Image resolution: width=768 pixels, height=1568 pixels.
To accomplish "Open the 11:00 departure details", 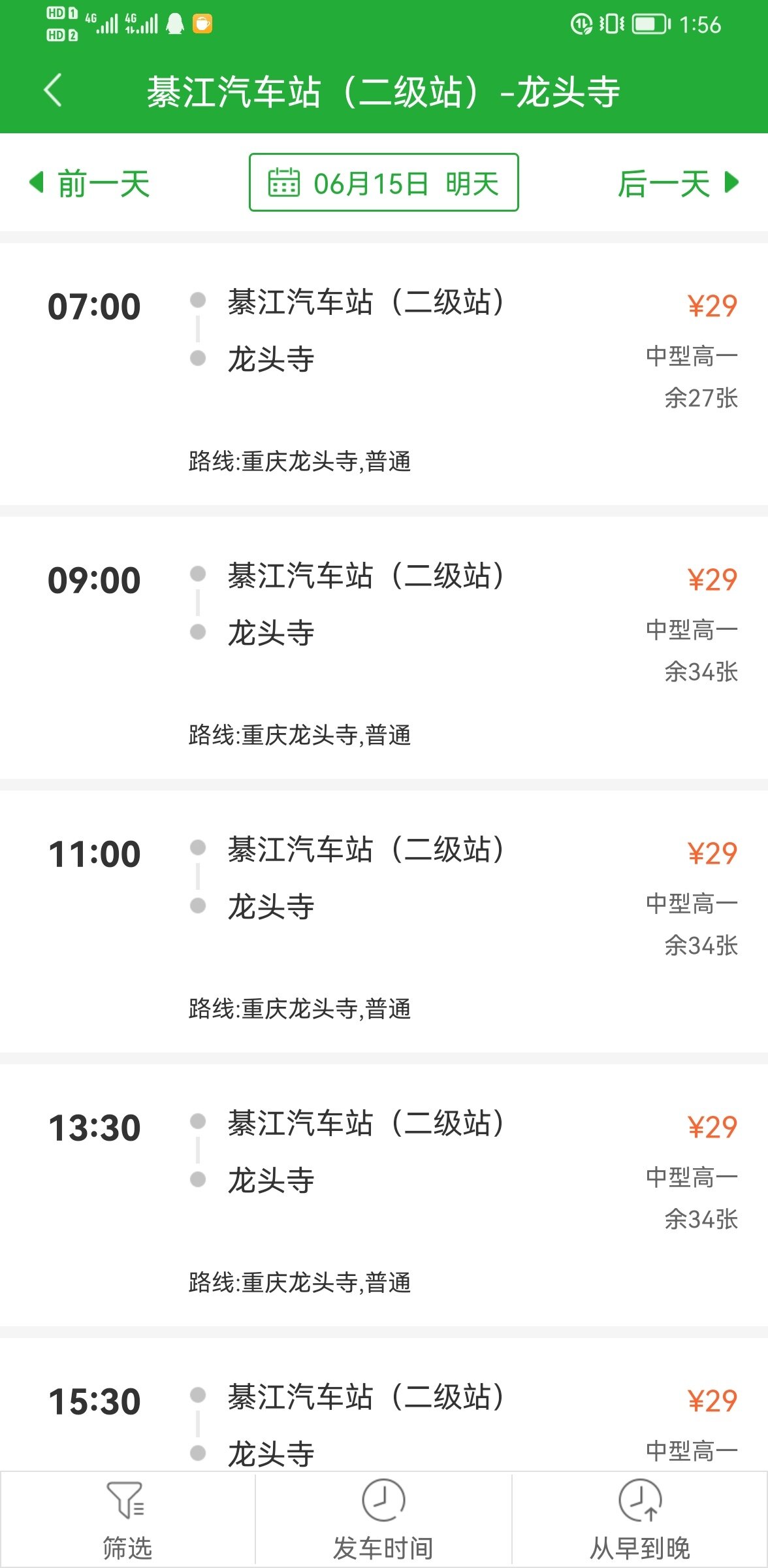I will pyautogui.click(x=384, y=921).
